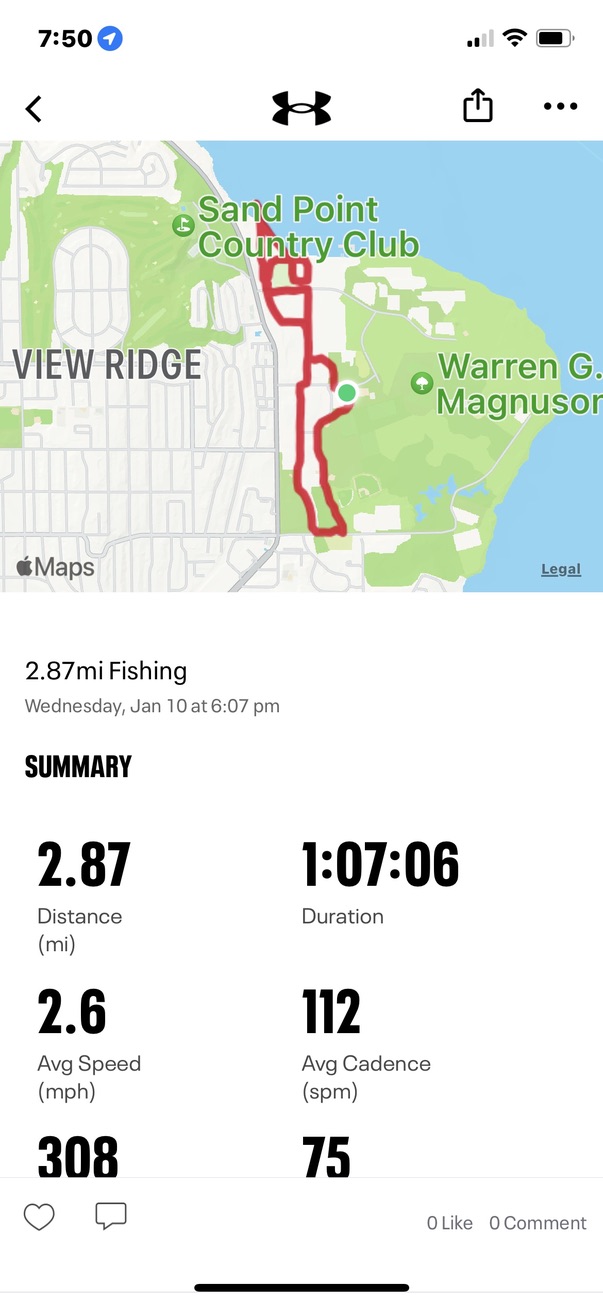View the 0 Comment list
Image resolution: width=603 pixels, height=1304 pixels.
tap(537, 1223)
